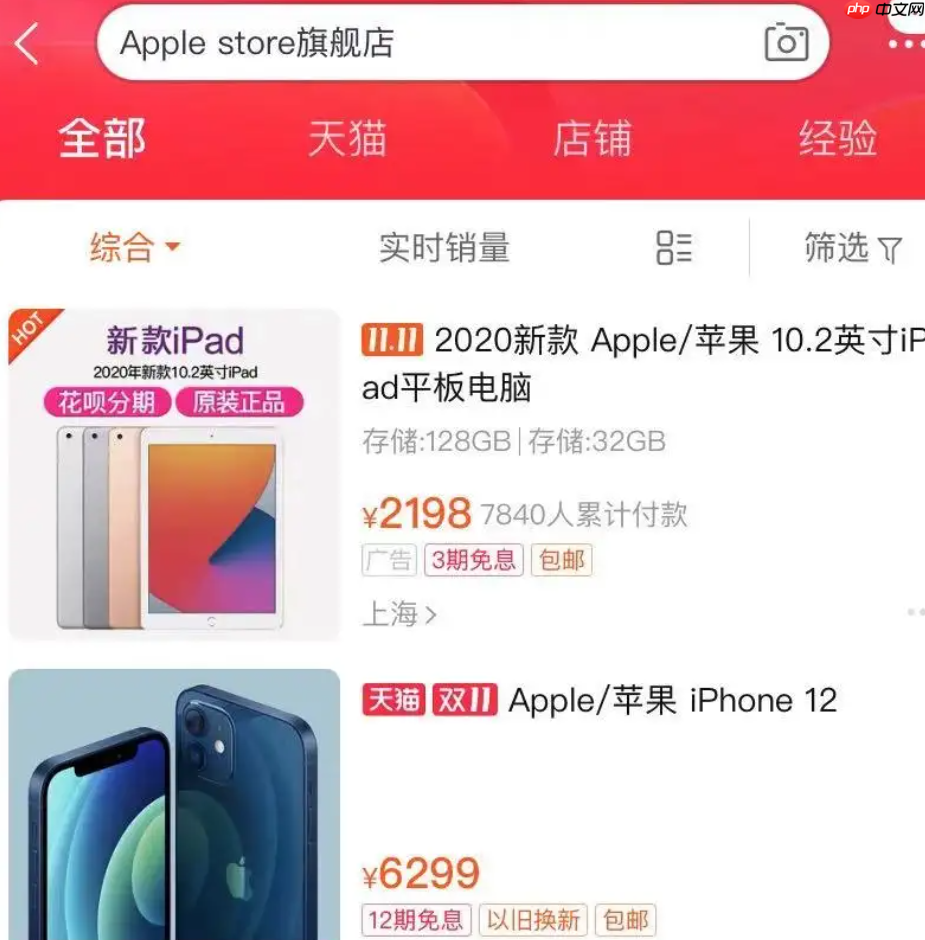This screenshot has width=925, height=940.
Task: Expand the 上海 location selector
Action: (x=399, y=617)
